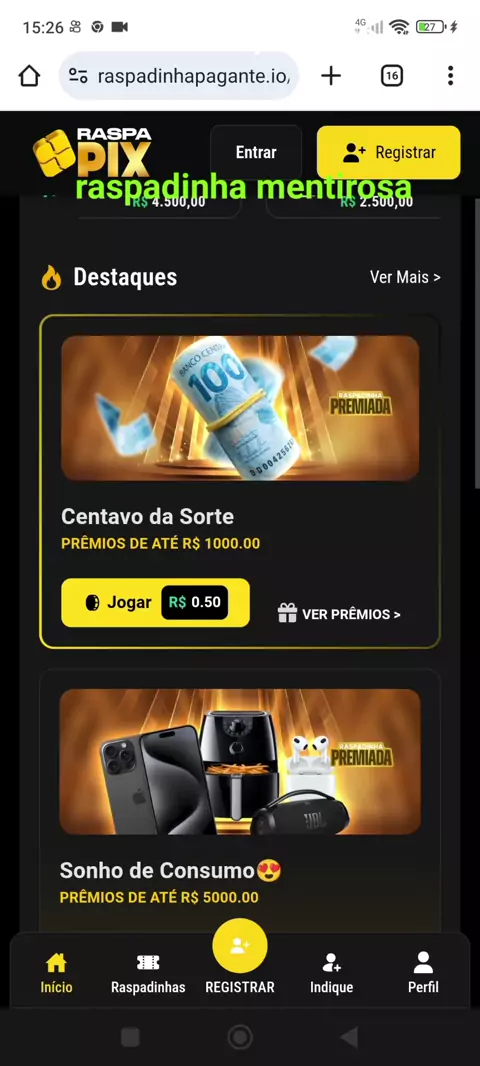This screenshot has height=1066, width=480.
Task: Open the browser home page
Action: (x=29, y=75)
